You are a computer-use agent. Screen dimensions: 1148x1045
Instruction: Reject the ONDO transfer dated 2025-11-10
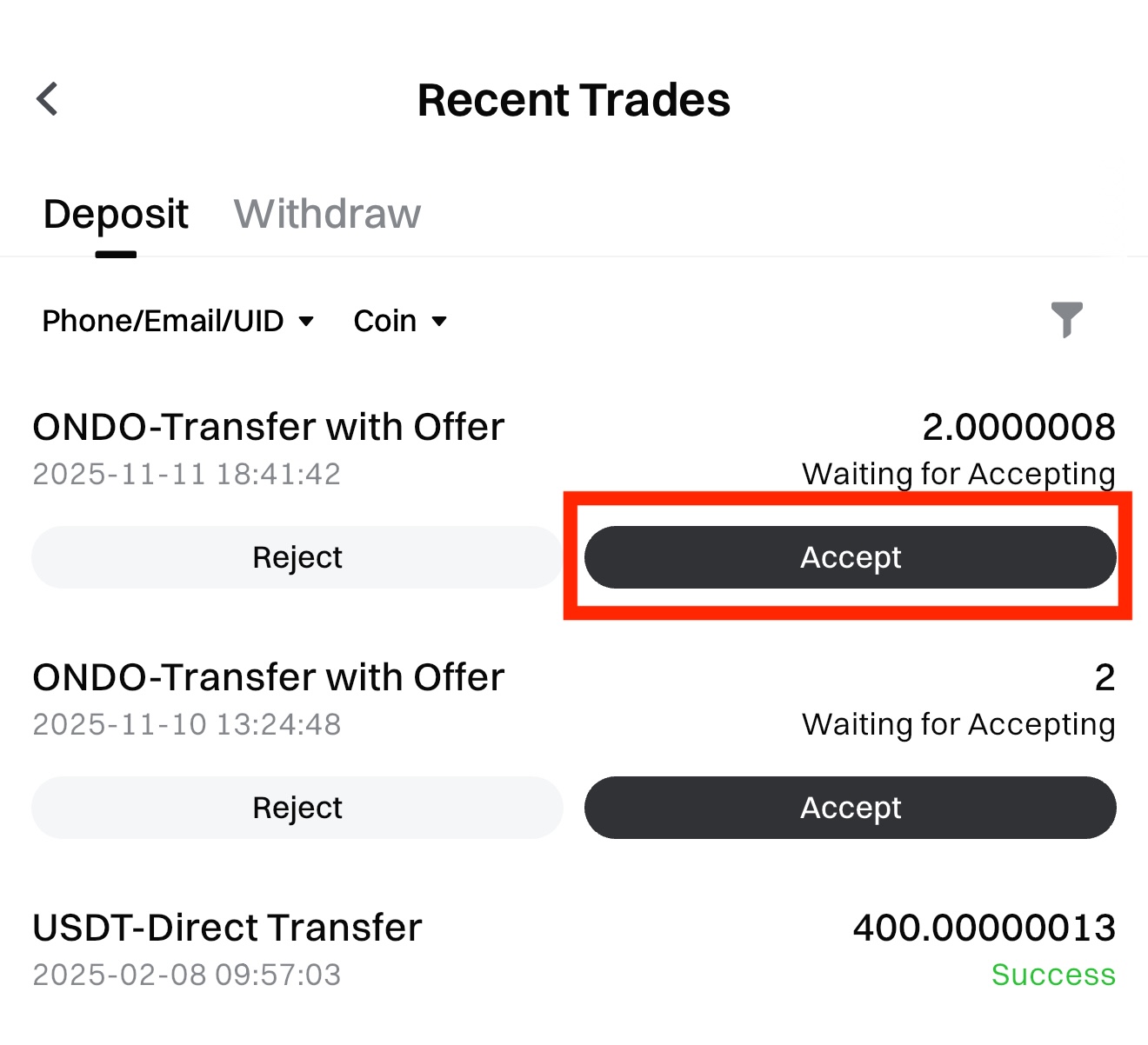click(297, 808)
